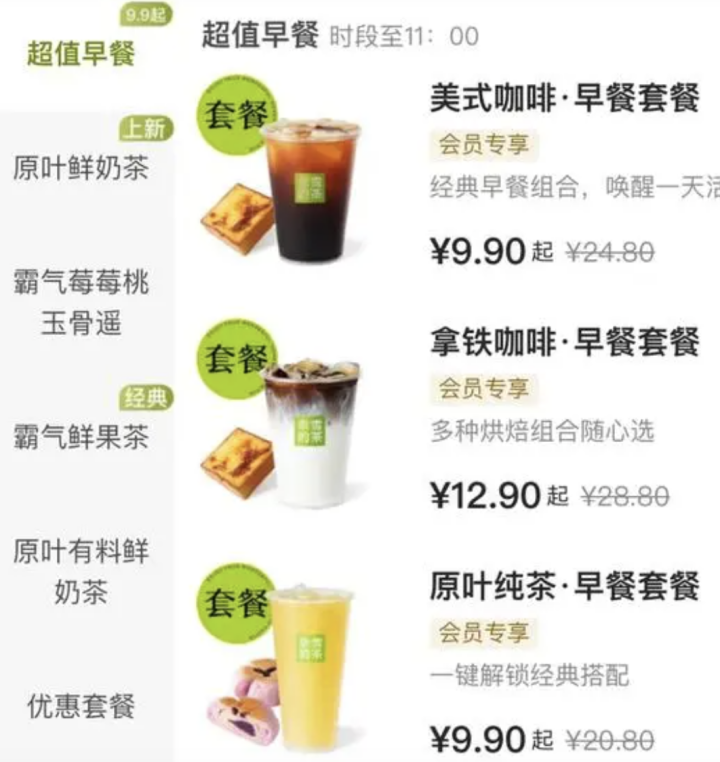
Task: Open 美式咖啡·早餐套餐 item
Action: click(x=564, y=99)
